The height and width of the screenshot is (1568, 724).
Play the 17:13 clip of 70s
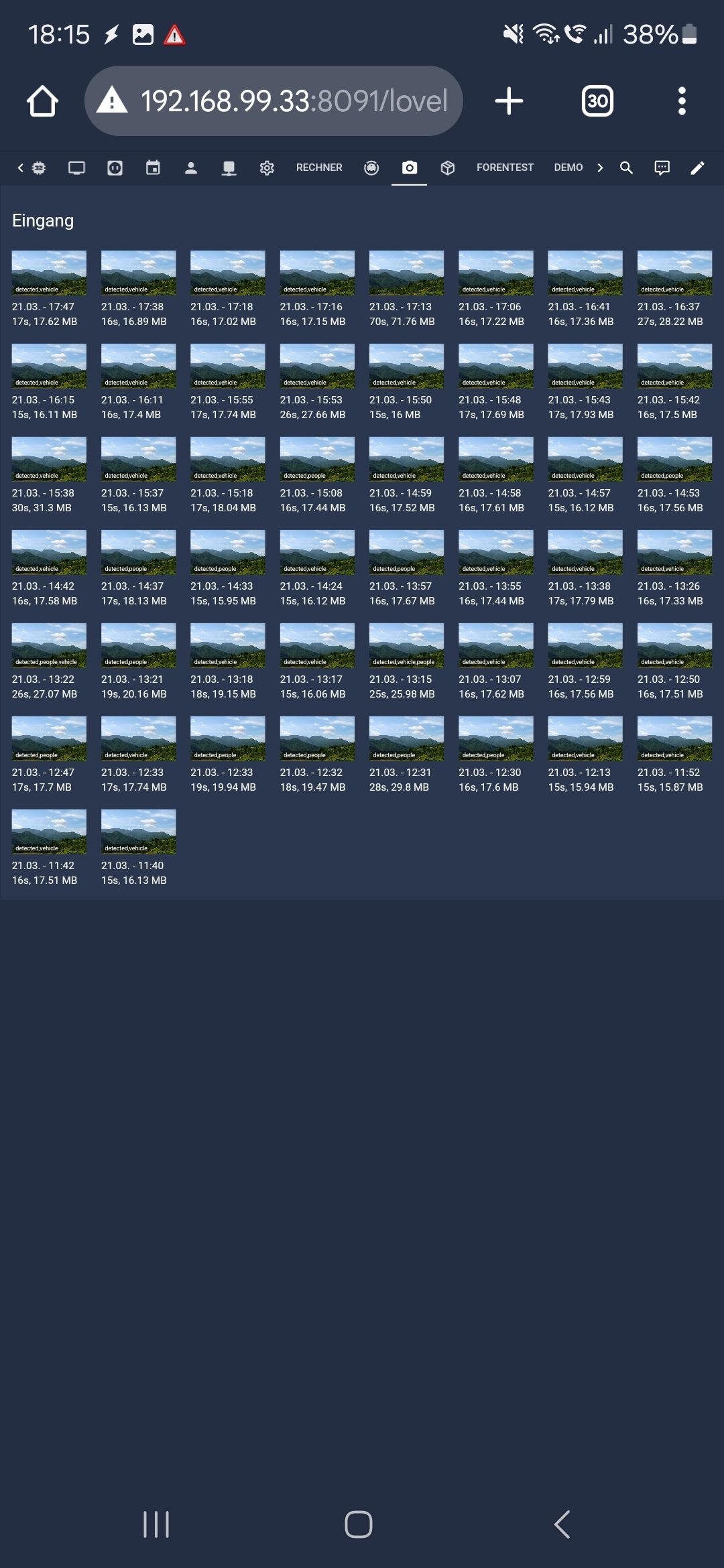pyautogui.click(x=406, y=273)
